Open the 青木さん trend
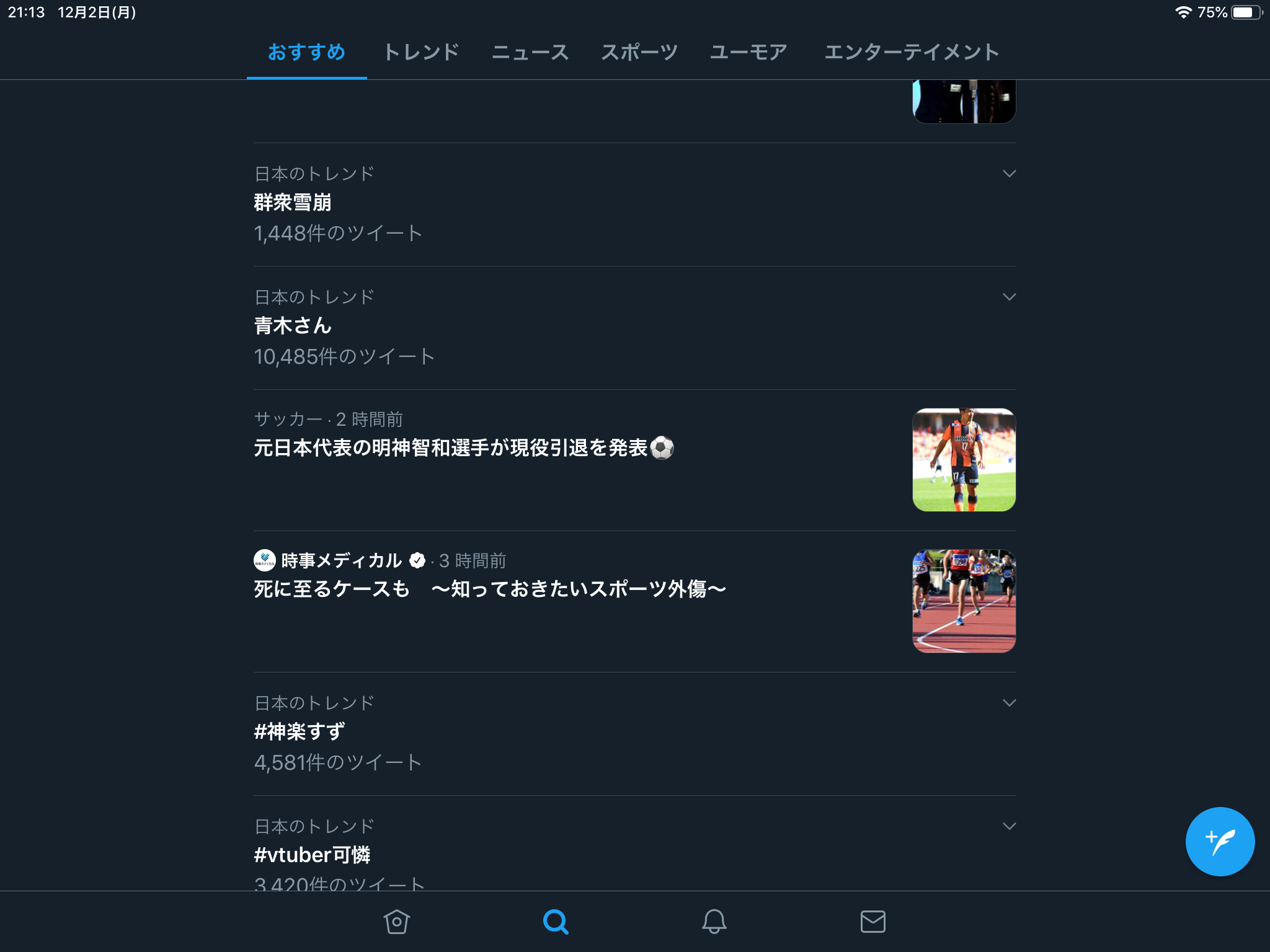Viewport: 1270px width, 952px height. (293, 326)
